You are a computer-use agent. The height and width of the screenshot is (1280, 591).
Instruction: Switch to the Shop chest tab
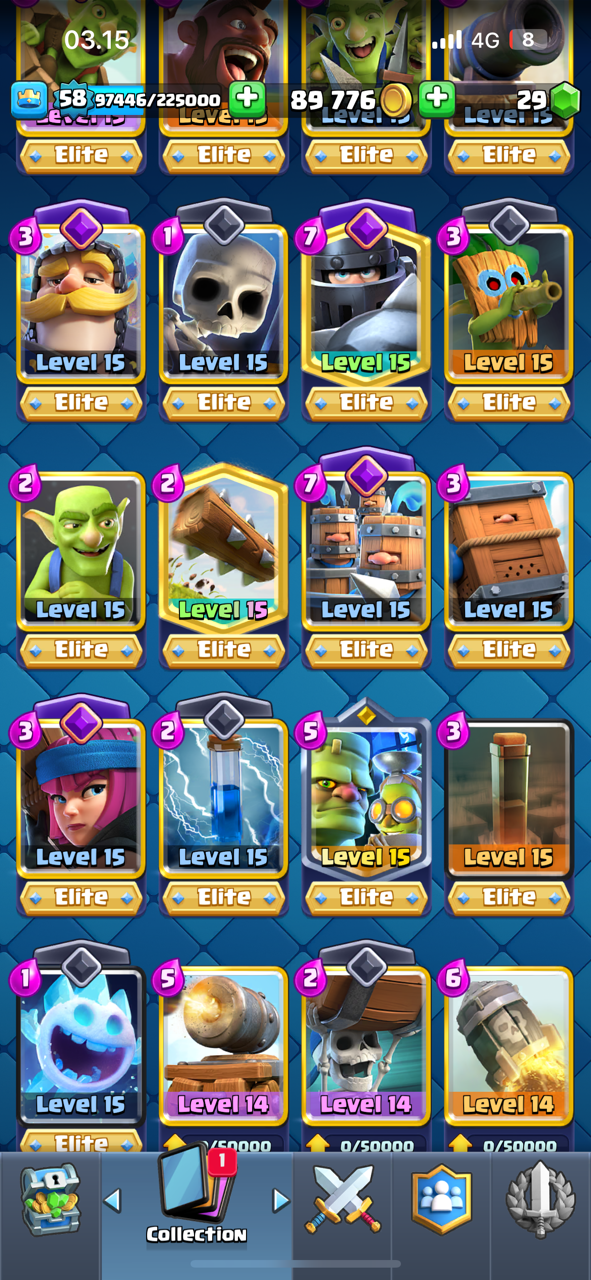(x=50, y=1201)
